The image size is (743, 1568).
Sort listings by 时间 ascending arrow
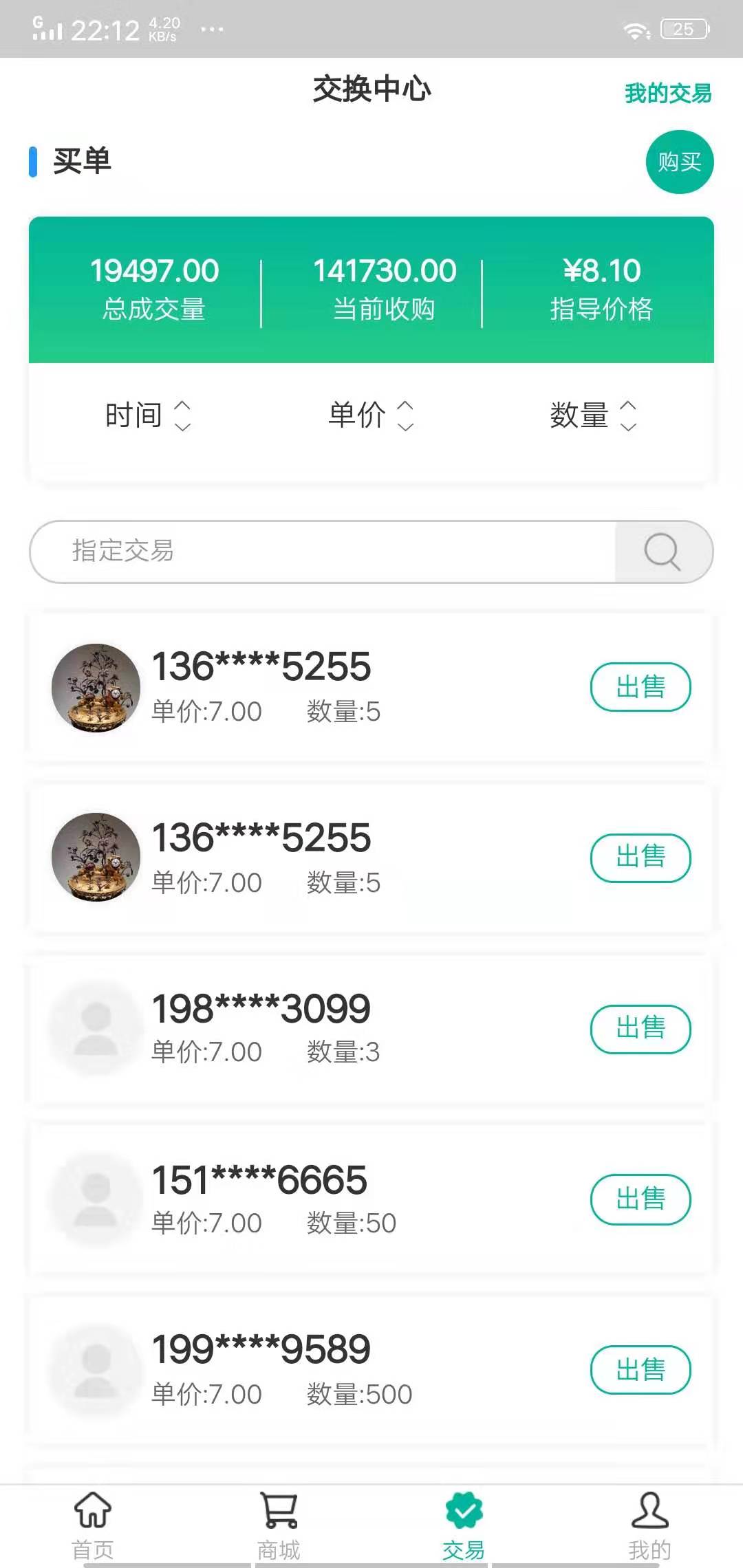click(x=184, y=405)
